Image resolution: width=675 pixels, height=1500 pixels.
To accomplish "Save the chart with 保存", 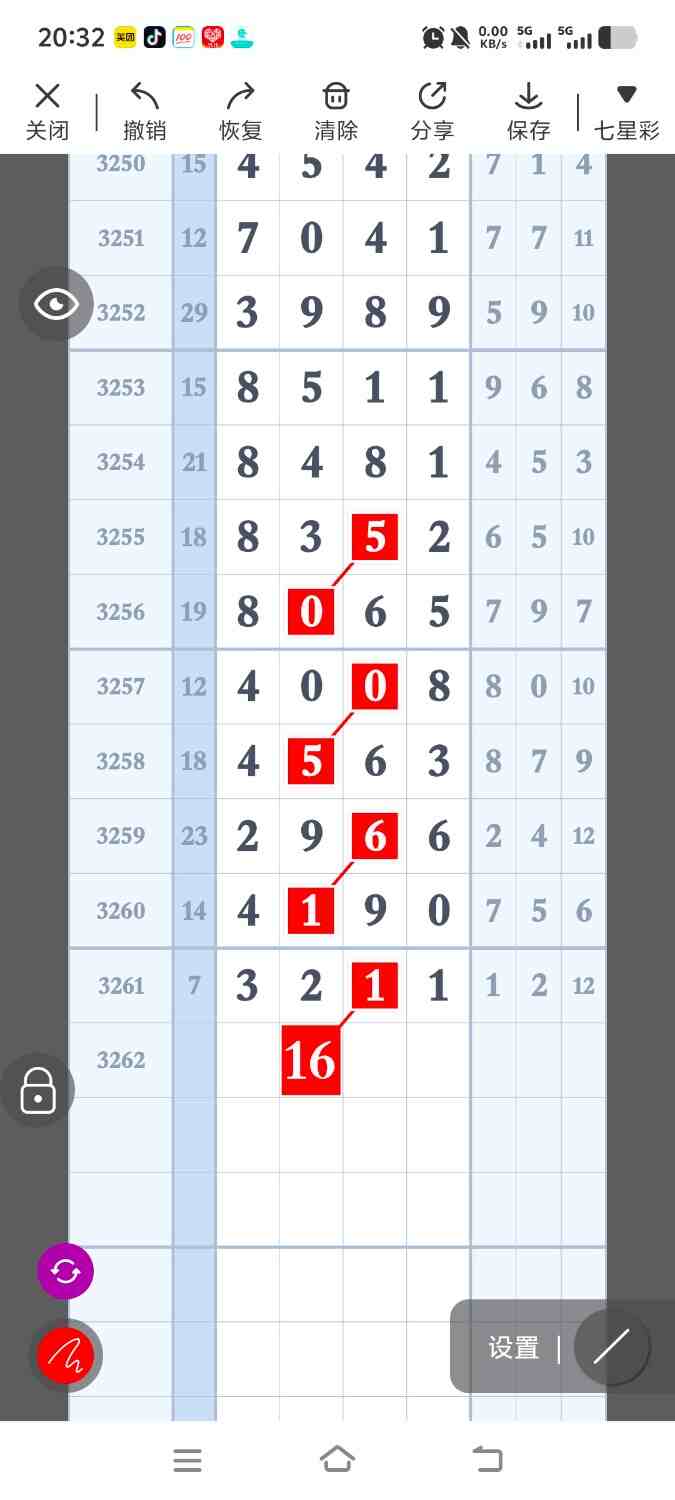I will click(x=528, y=111).
